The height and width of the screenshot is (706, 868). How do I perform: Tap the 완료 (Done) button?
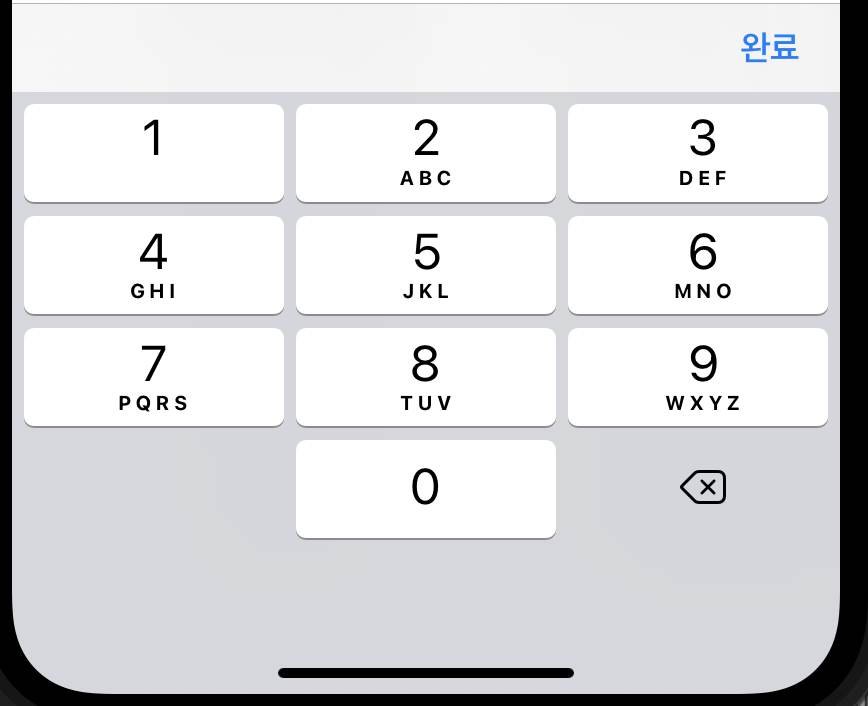tap(769, 47)
